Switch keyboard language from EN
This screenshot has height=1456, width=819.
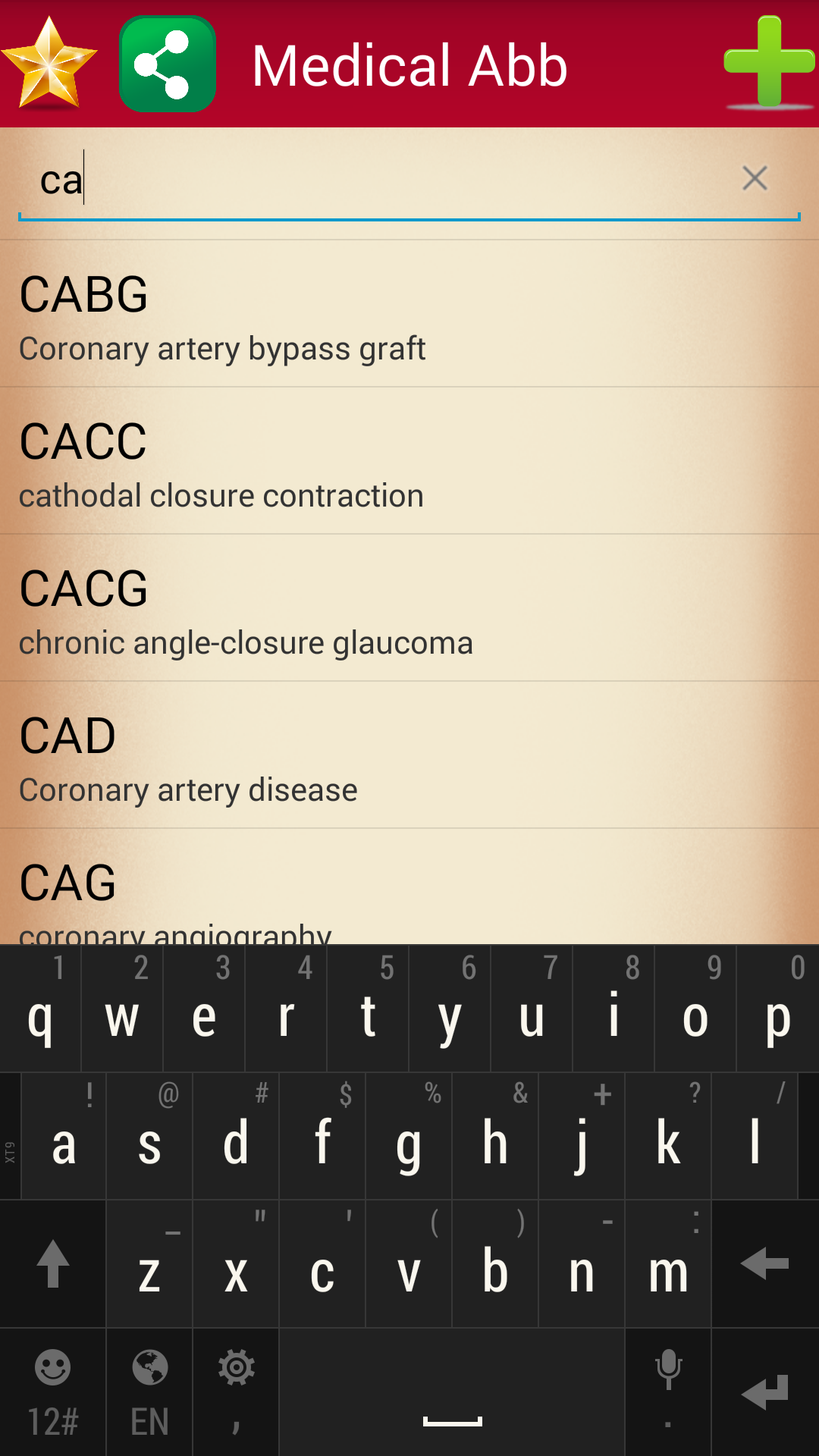[x=149, y=1422]
